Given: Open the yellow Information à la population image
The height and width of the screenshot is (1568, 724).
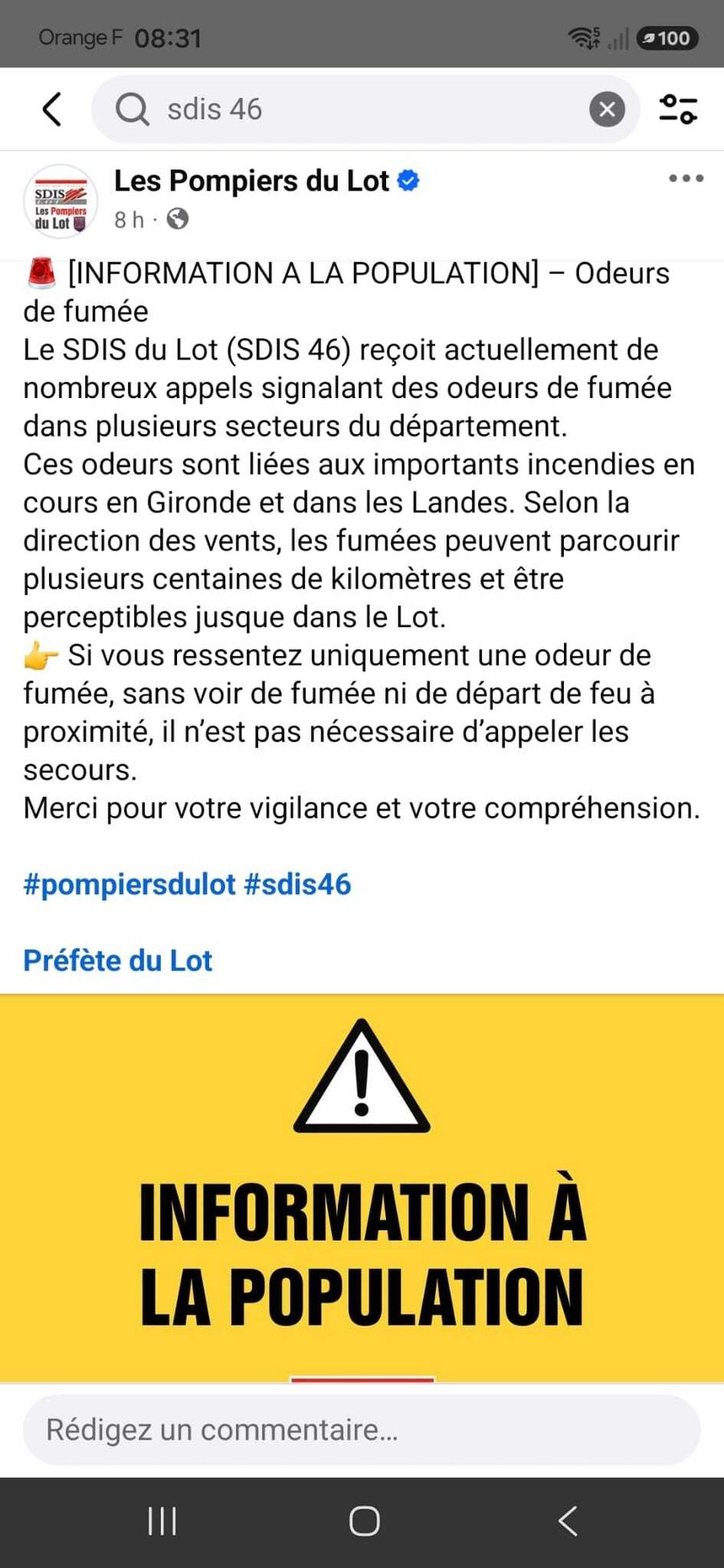Looking at the screenshot, I should coord(362,1188).
